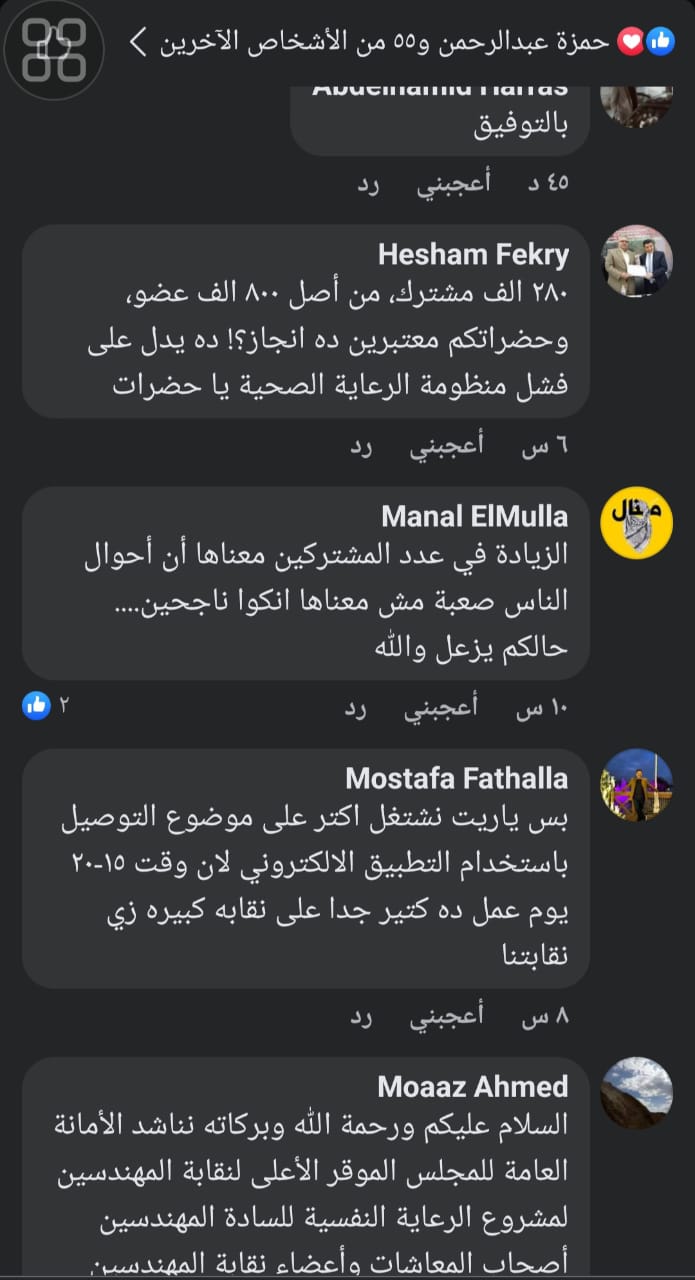
Task: Open Hesham Fekry's profile from his name
Action: pos(473,254)
